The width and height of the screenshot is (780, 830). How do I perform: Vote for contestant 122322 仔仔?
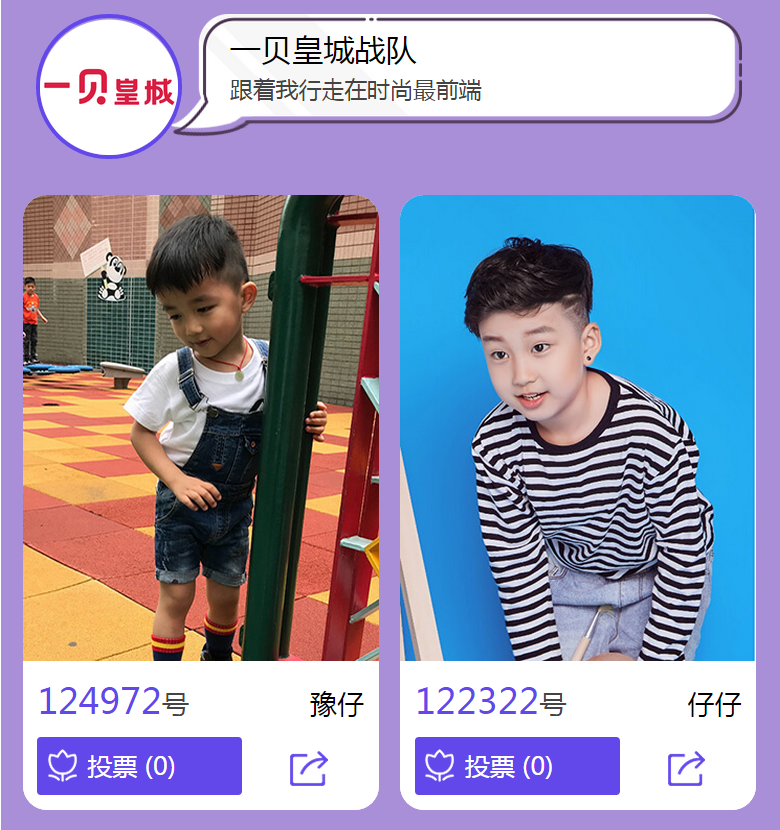517,766
